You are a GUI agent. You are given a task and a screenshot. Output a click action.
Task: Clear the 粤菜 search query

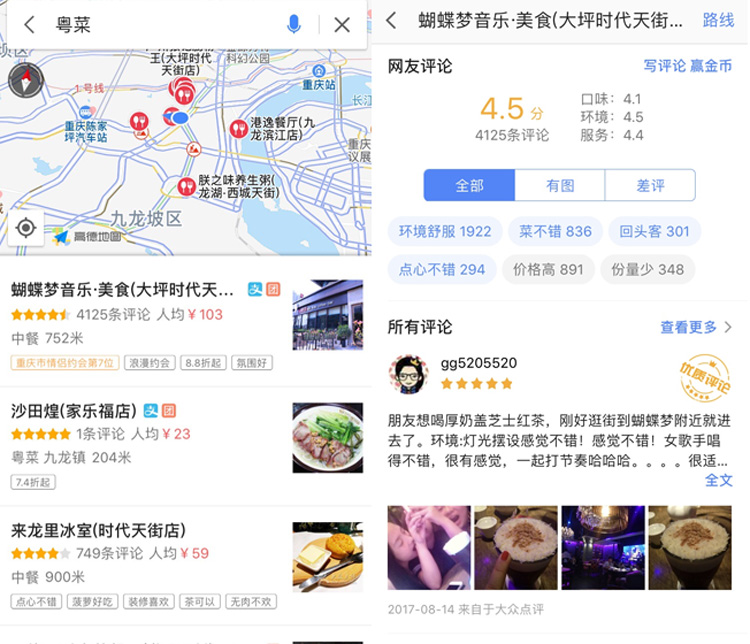coord(342,25)
